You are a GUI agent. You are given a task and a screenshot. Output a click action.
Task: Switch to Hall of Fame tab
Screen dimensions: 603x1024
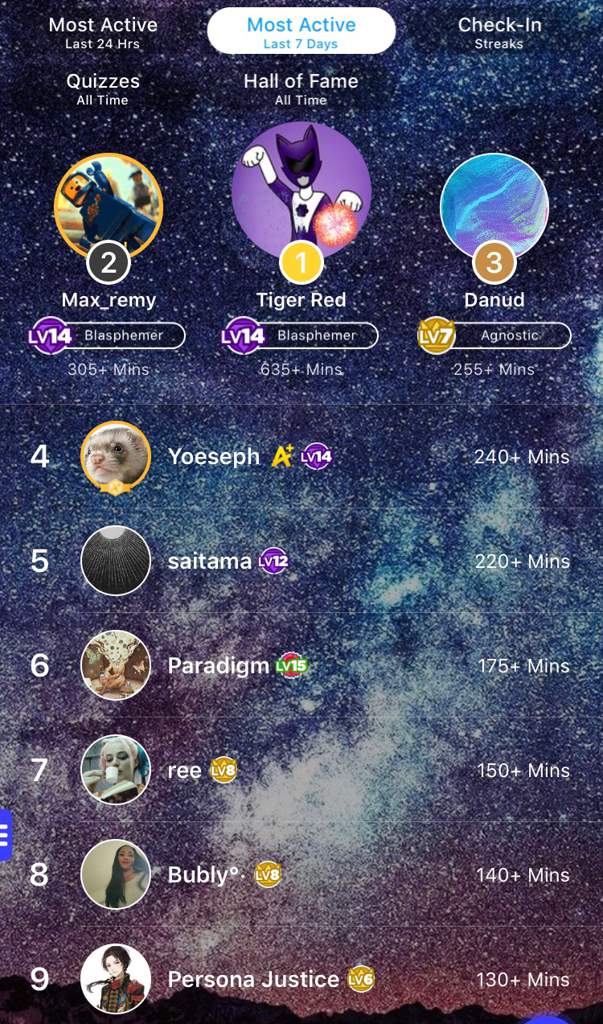coord(301,88)
